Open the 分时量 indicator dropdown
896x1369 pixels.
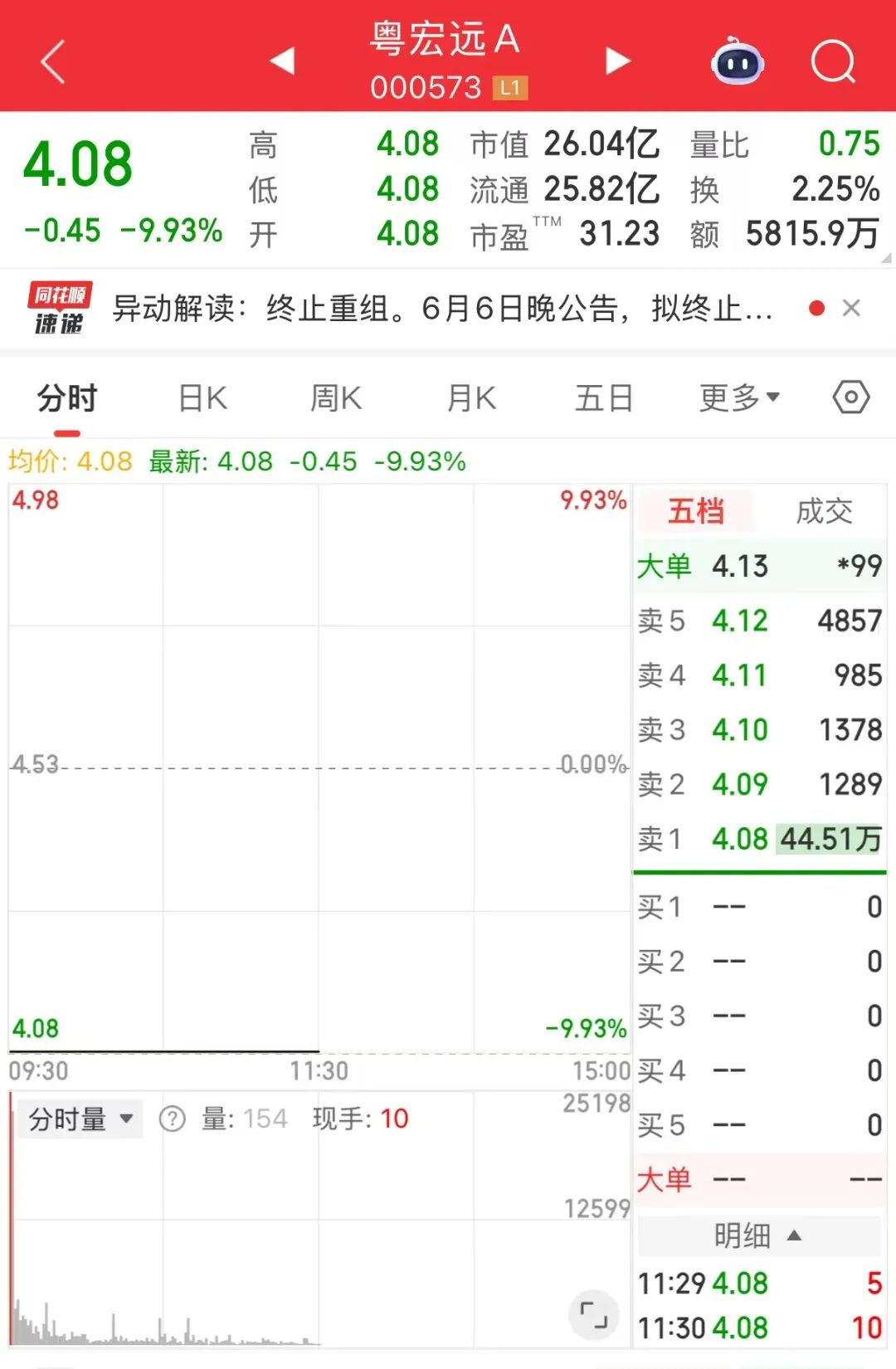[80, 1119]
